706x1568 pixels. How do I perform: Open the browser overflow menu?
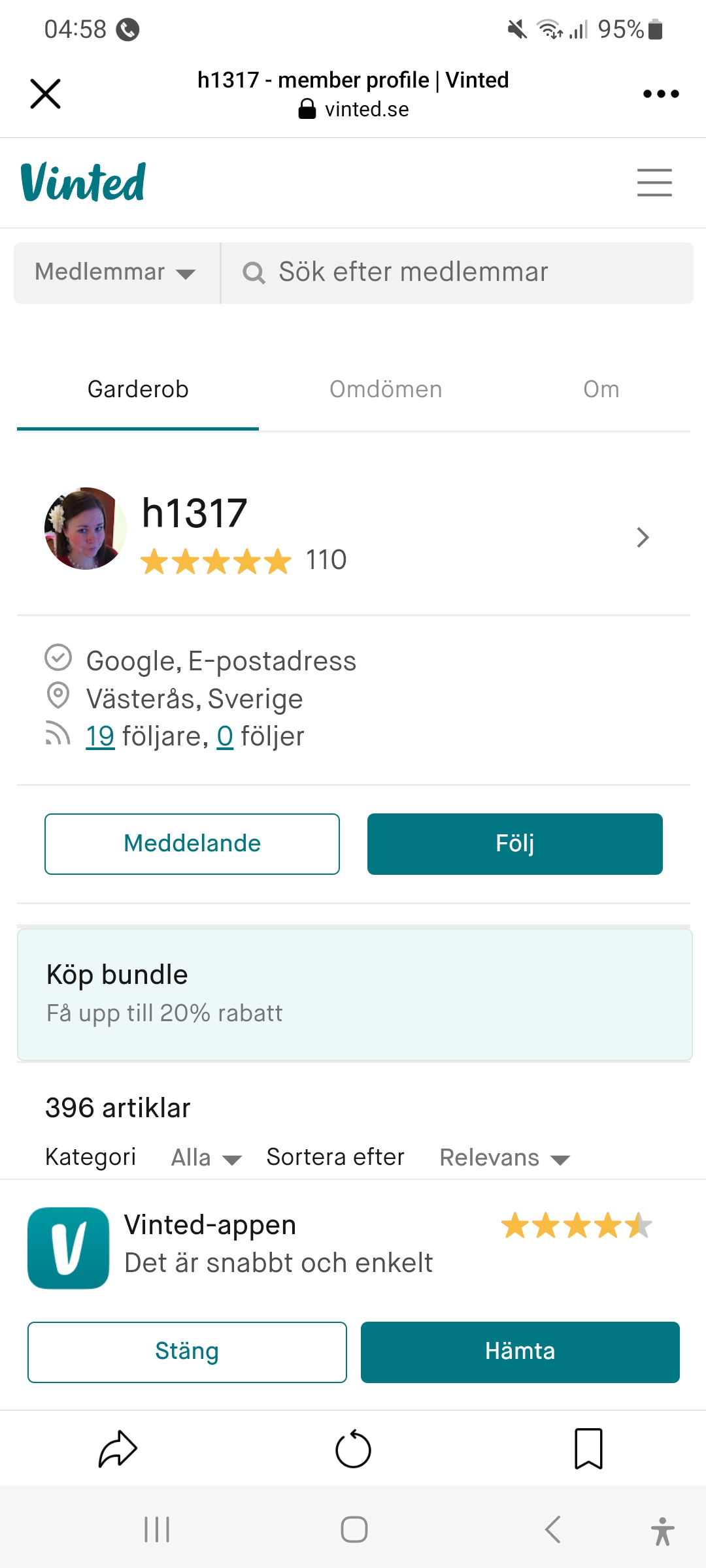(661, 93)
